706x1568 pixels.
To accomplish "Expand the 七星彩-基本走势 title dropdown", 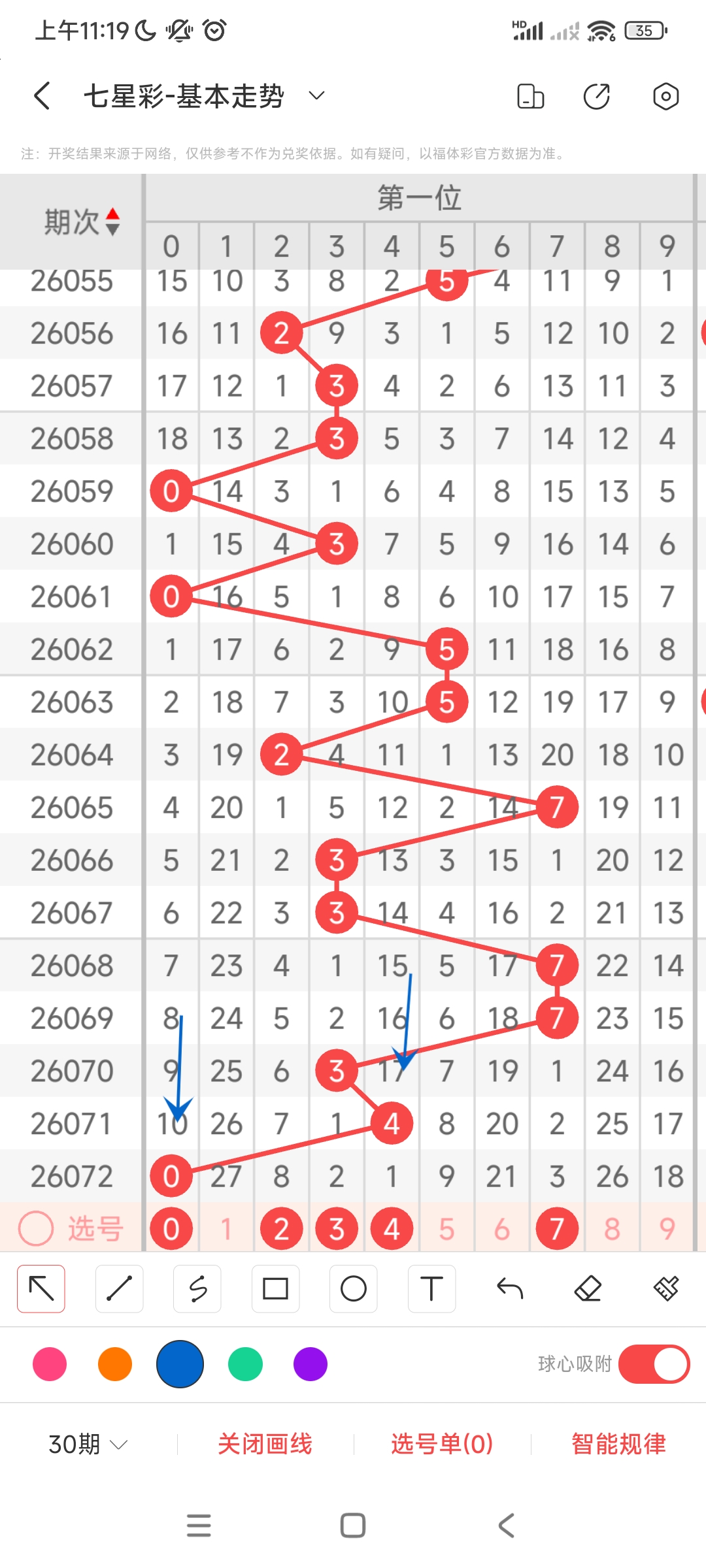I will (x=316, y=96).
